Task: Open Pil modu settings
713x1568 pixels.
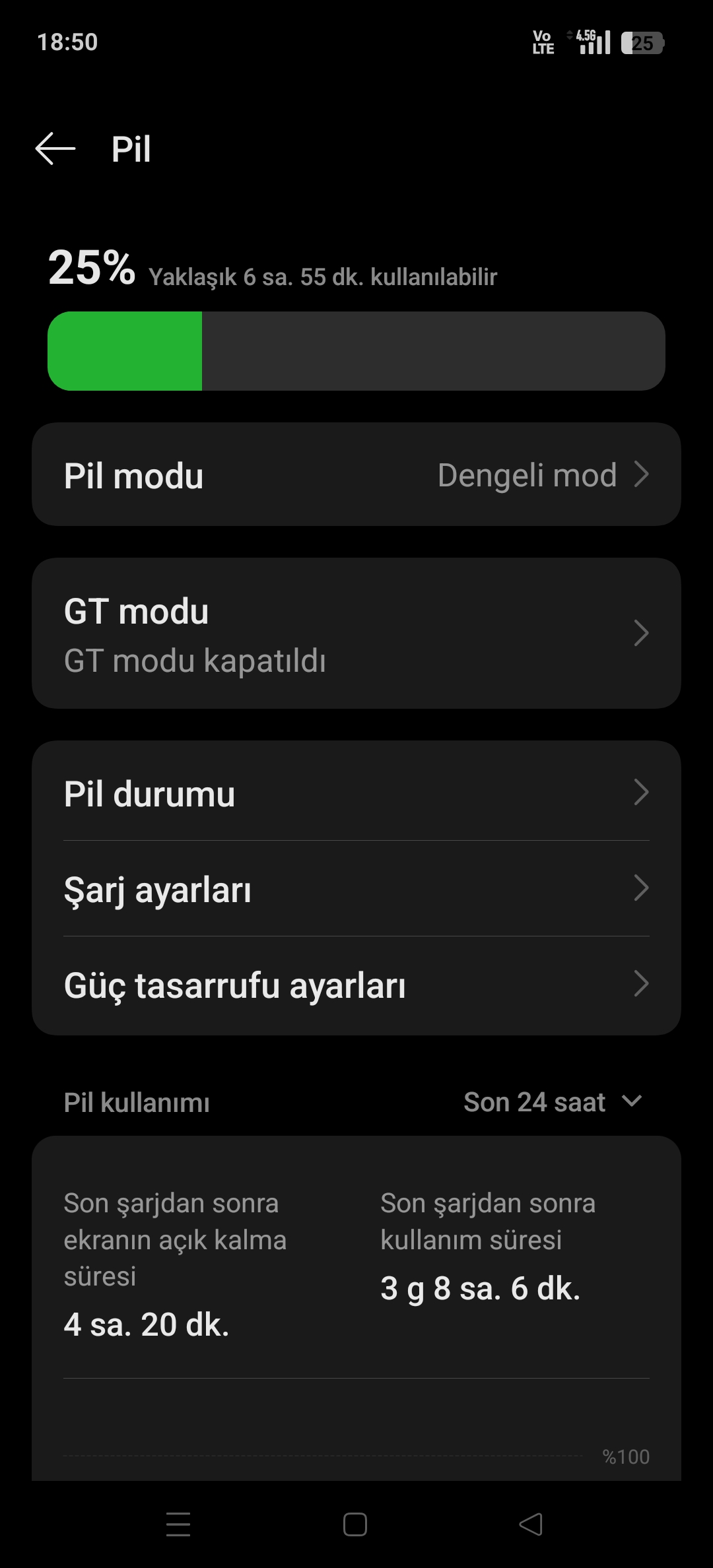Action: click(356, 474)
